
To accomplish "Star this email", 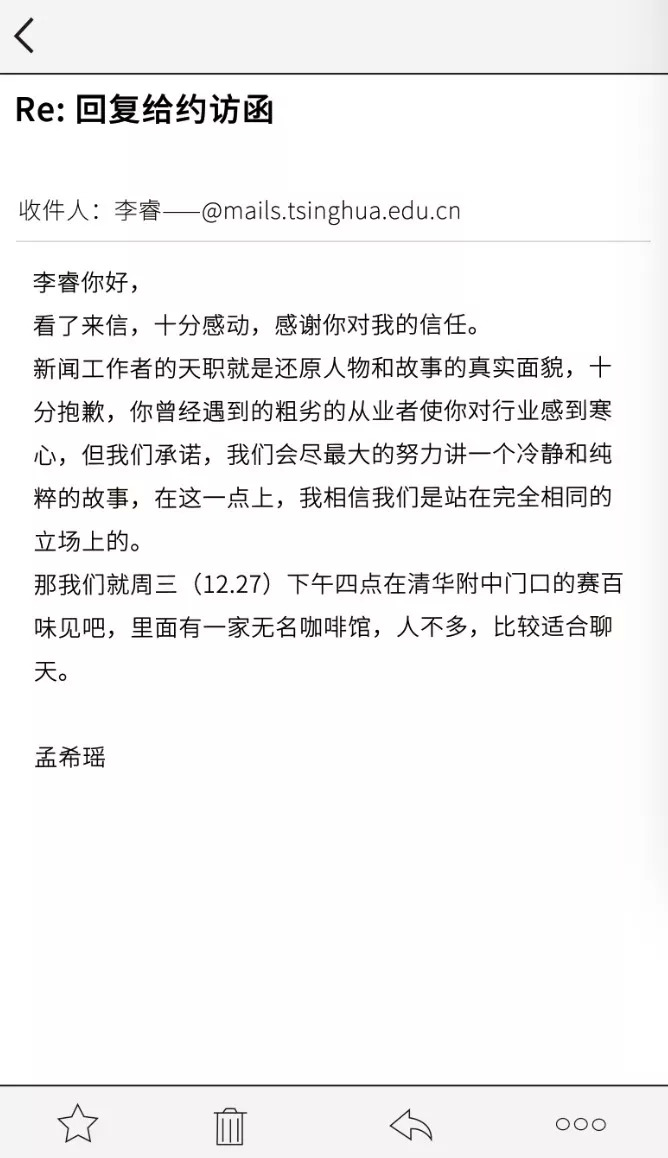I will click(78, 1124).
